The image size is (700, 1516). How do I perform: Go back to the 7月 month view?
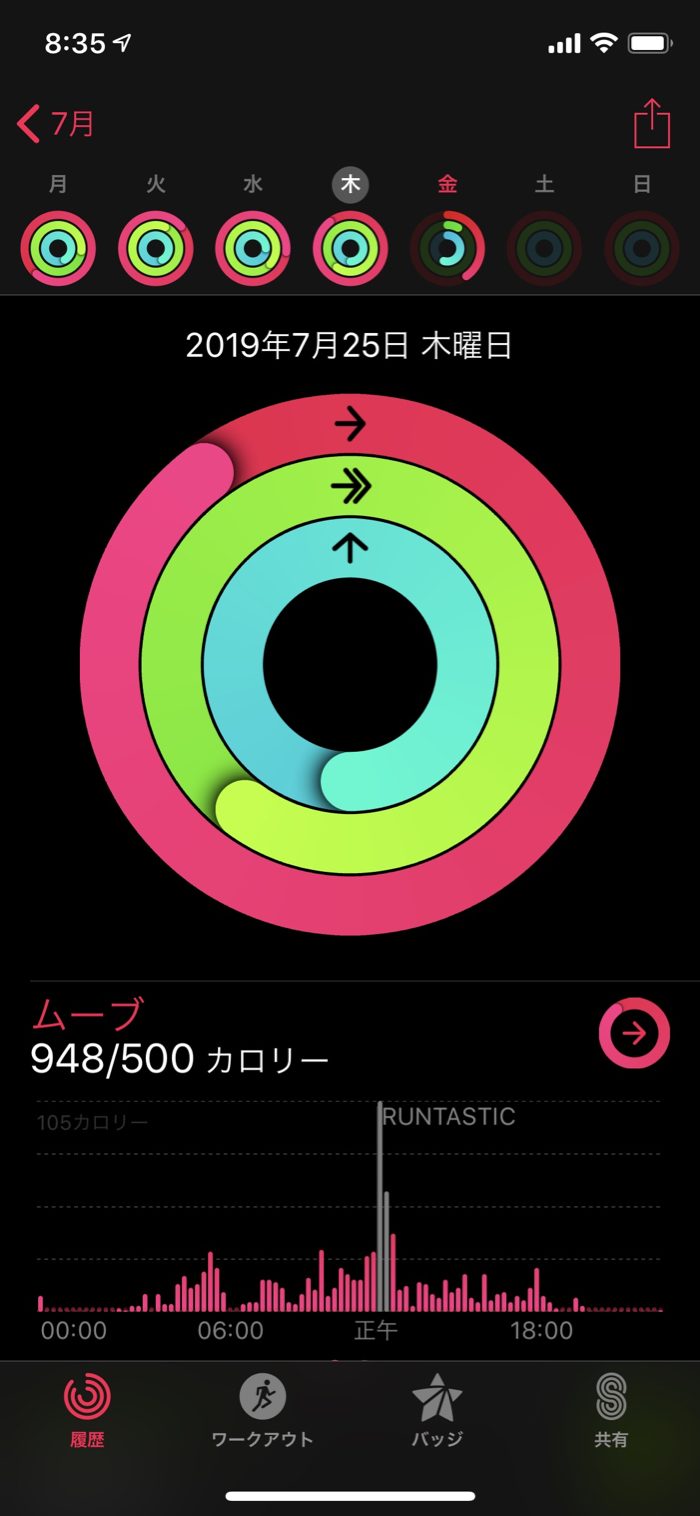point(57,124)
